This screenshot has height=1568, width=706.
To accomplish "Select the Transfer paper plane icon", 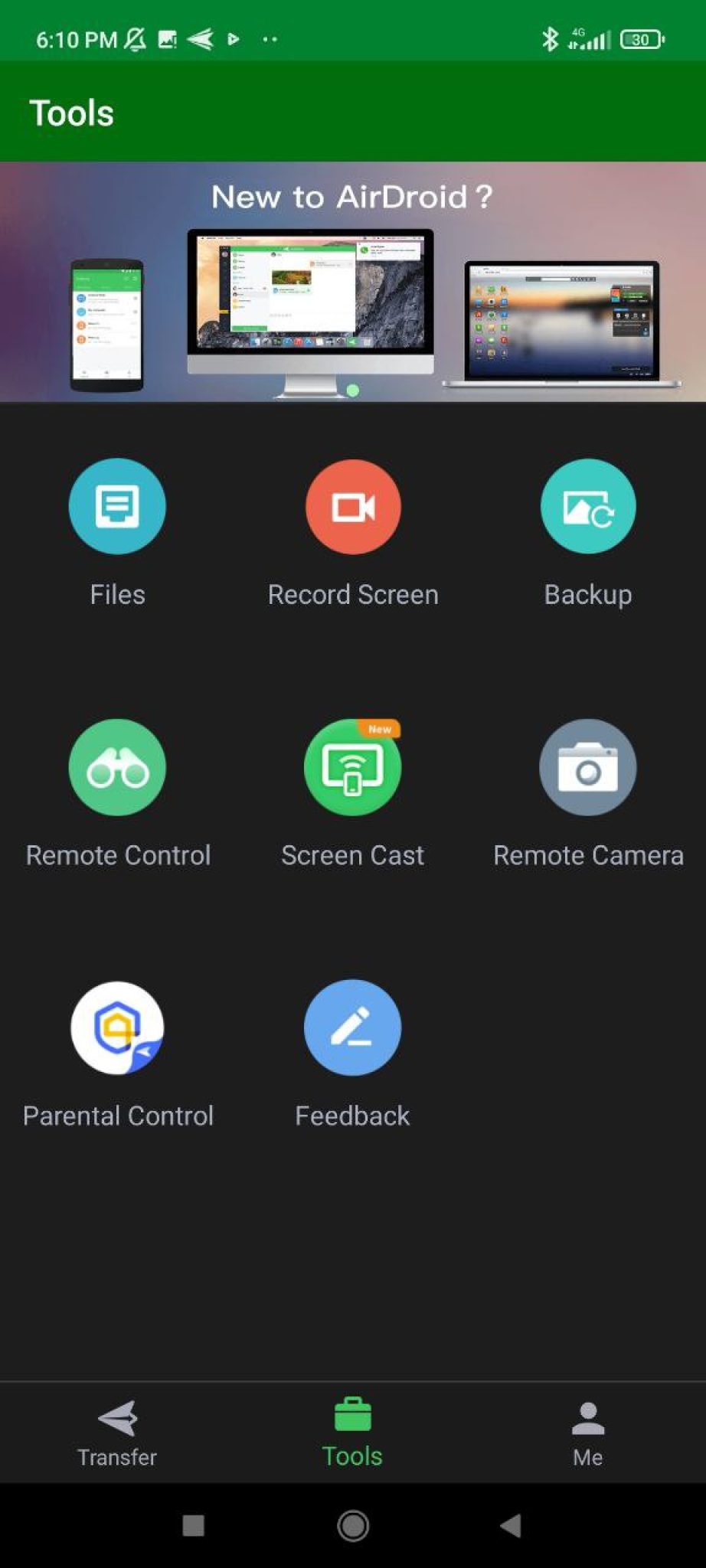I will 116,1417.
